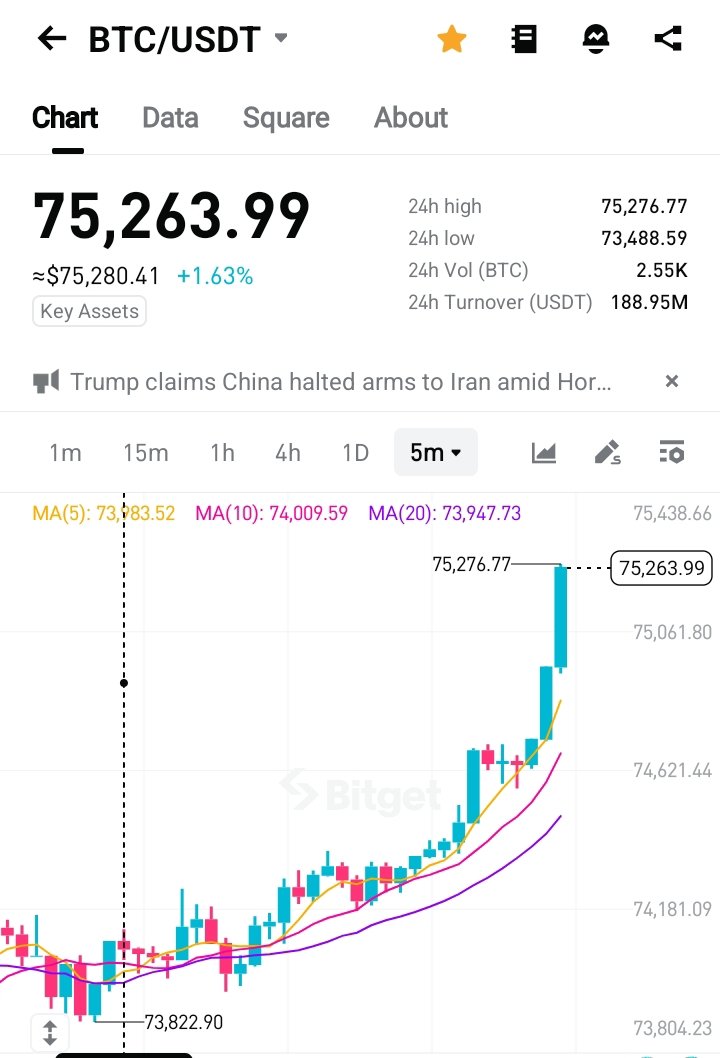Expand the 5m timeframe dropdown

click(436, 453)
